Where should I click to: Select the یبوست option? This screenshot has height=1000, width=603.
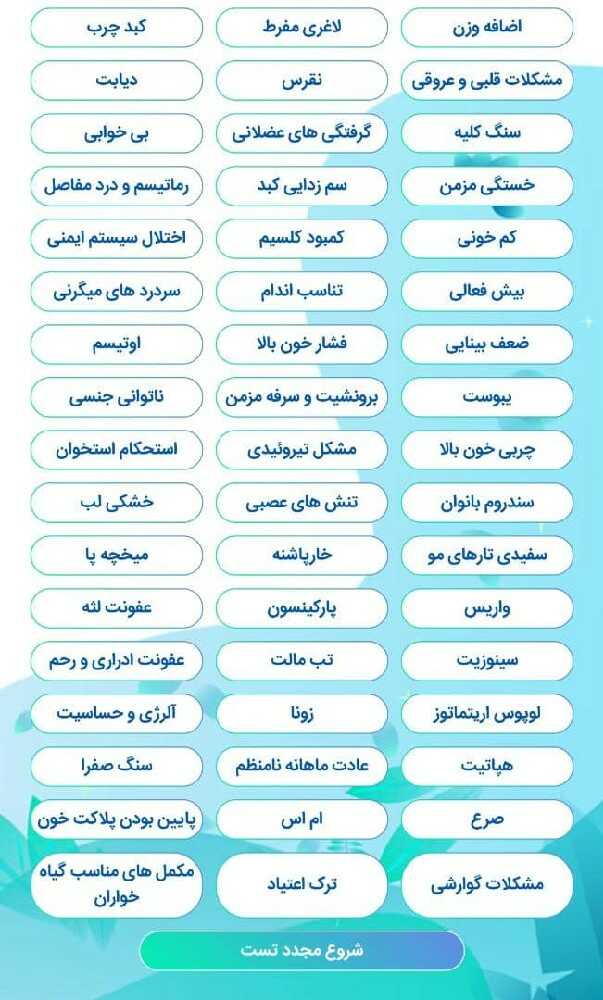tap(487, 397)
